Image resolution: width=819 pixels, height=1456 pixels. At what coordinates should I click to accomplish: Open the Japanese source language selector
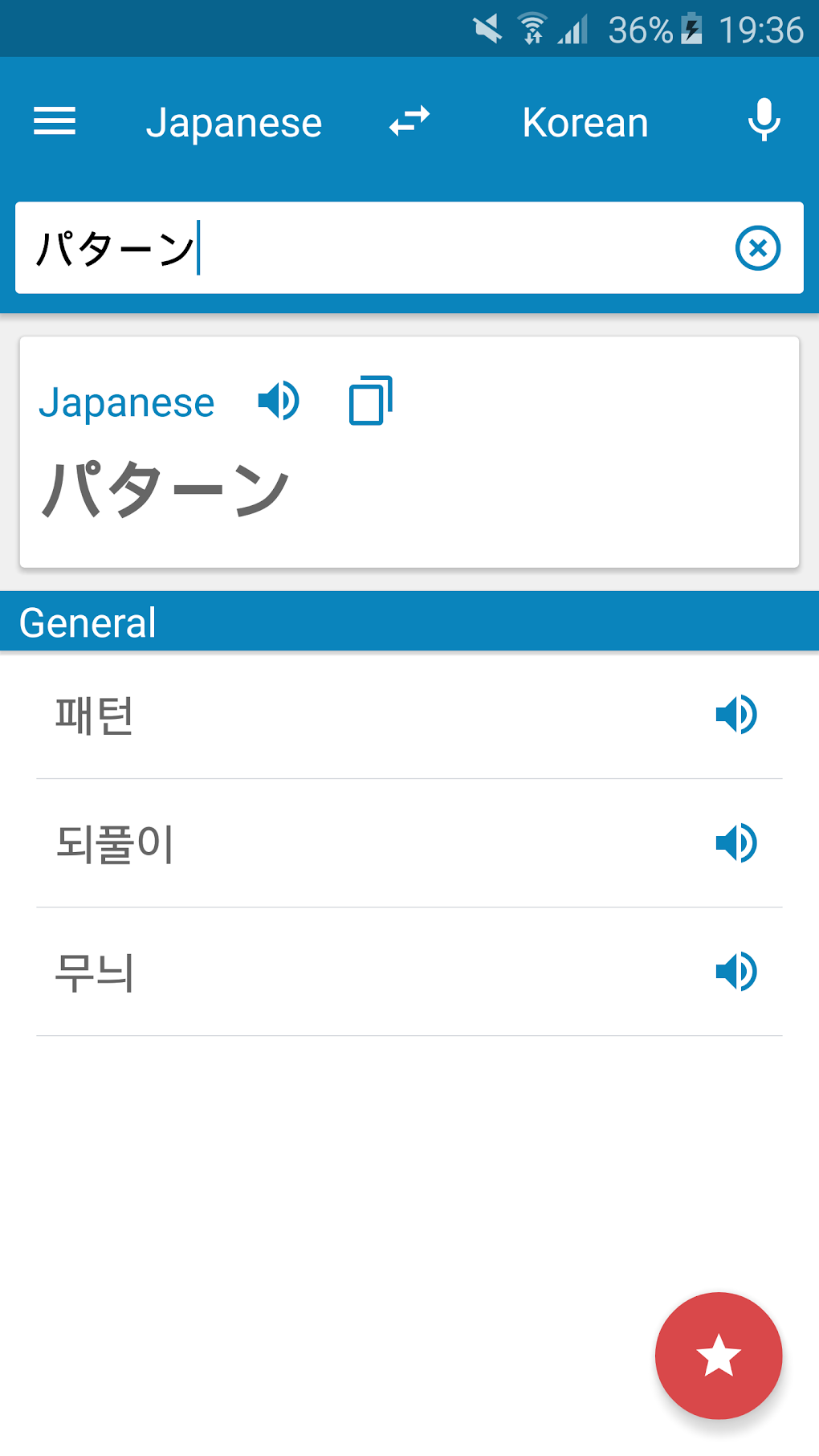click(236, 121)
